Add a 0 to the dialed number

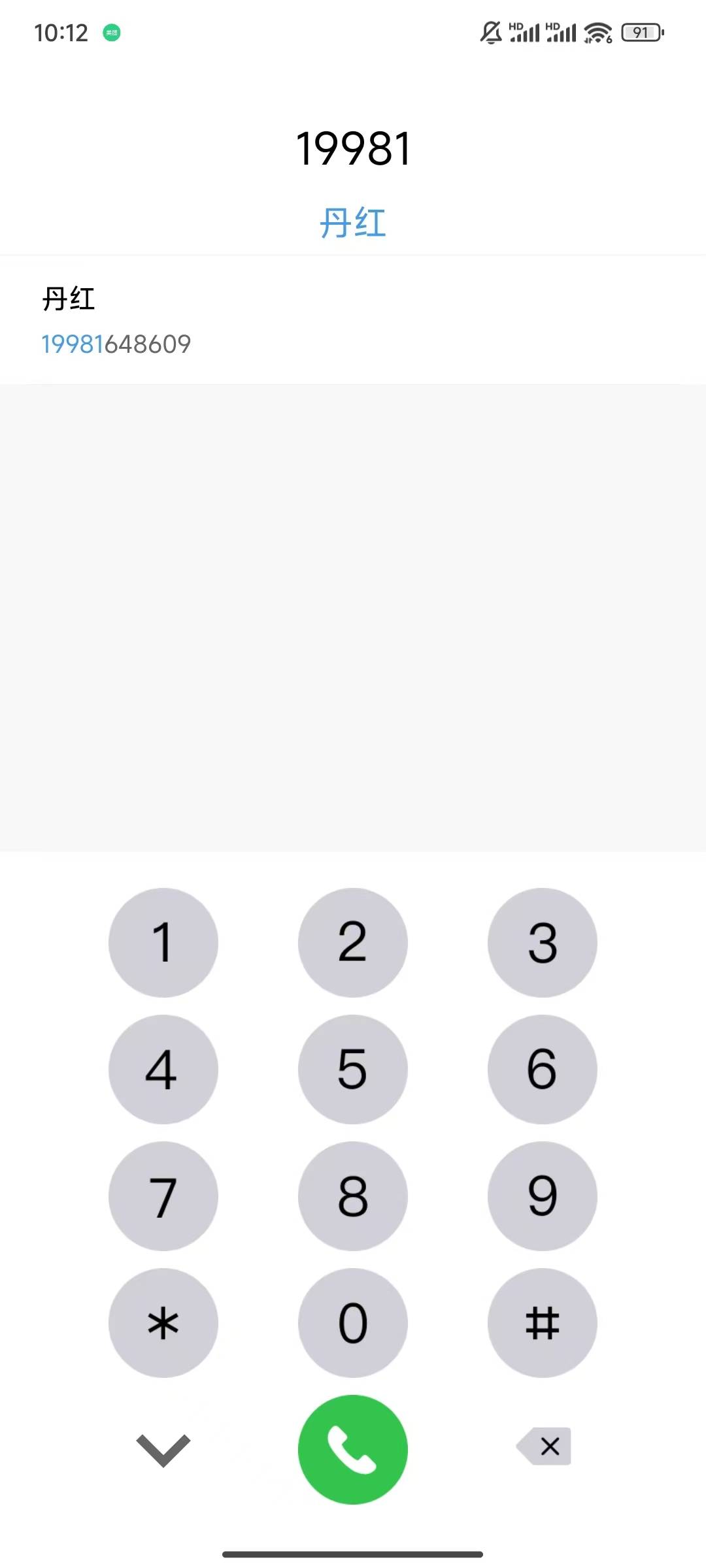click(353, 1322)
